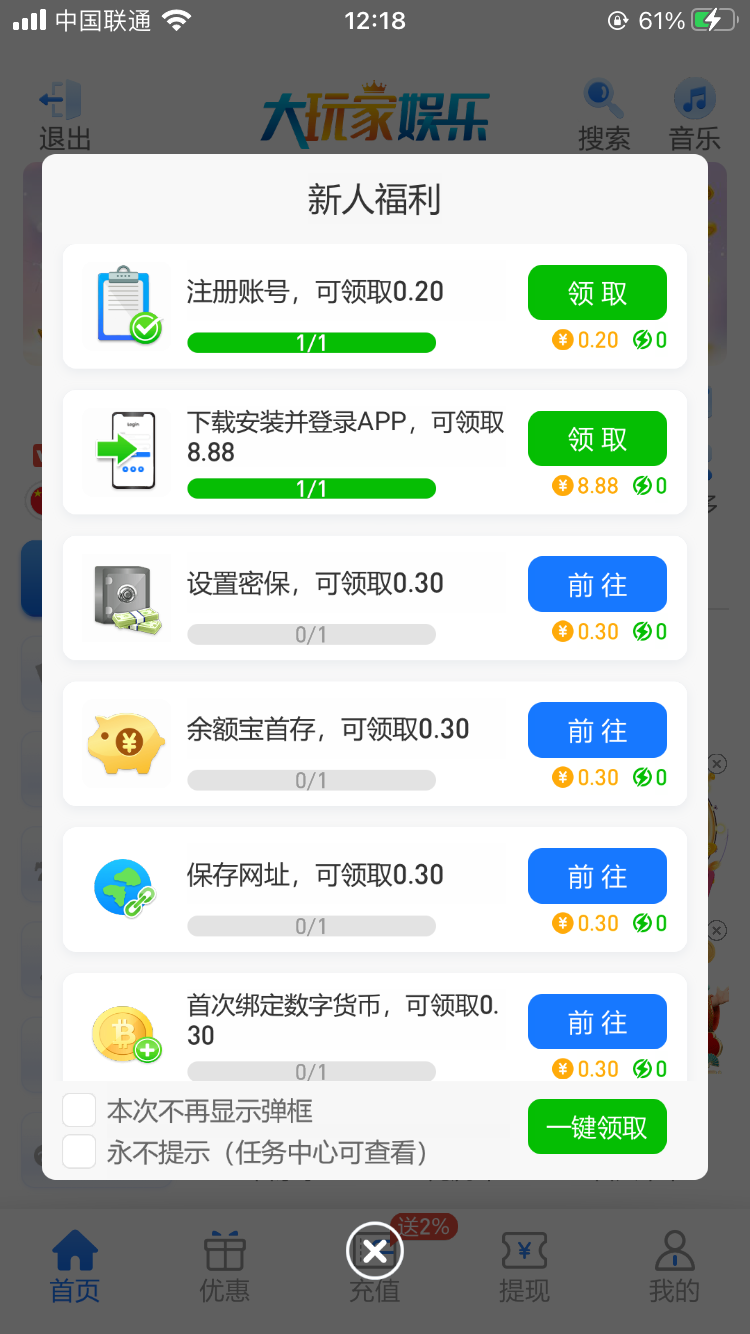The height and width of the screenshot is (1334, 750).
Task: Go to the 首次绑定数字货币 task
Action: pyautogui.click(x=597, y=1022)
